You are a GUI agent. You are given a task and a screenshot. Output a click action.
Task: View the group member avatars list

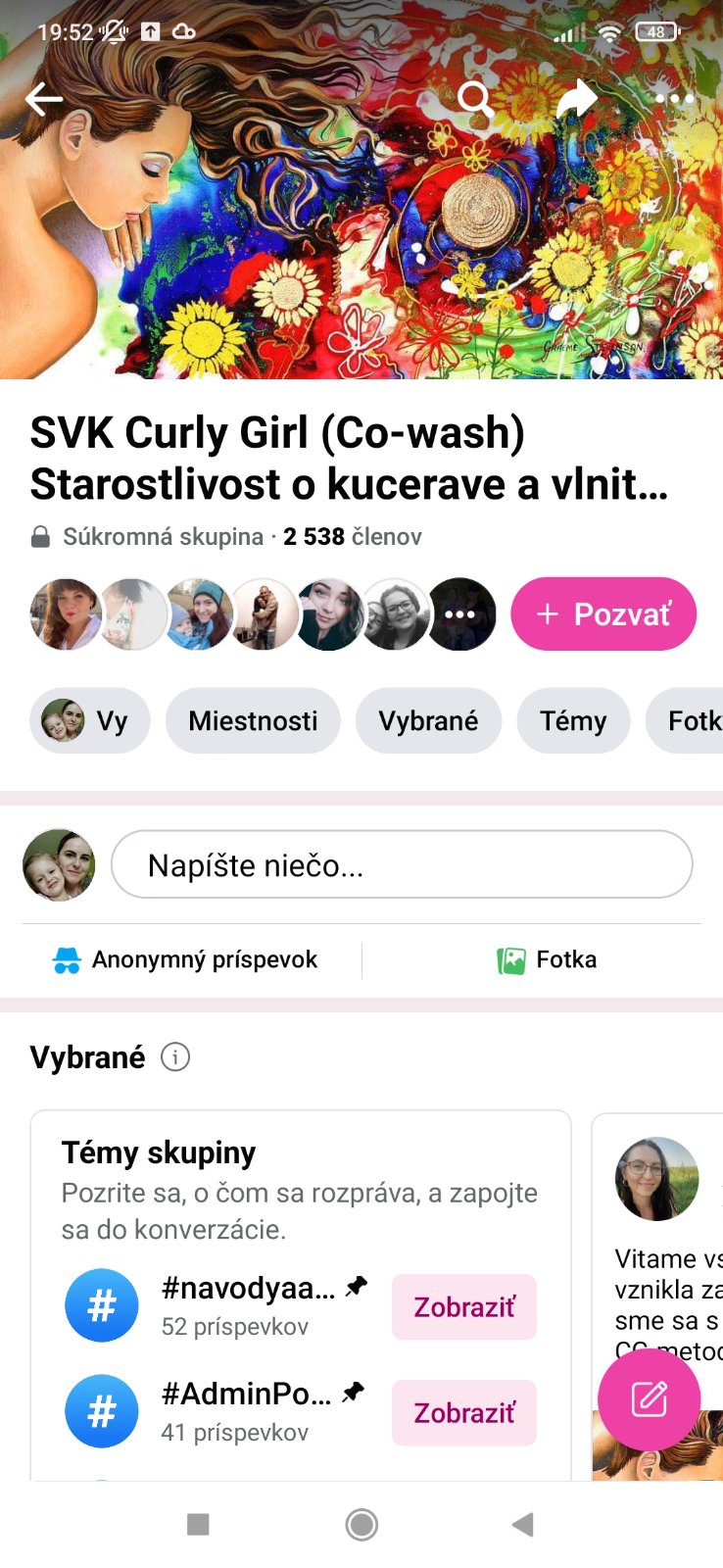pos(263,614)
